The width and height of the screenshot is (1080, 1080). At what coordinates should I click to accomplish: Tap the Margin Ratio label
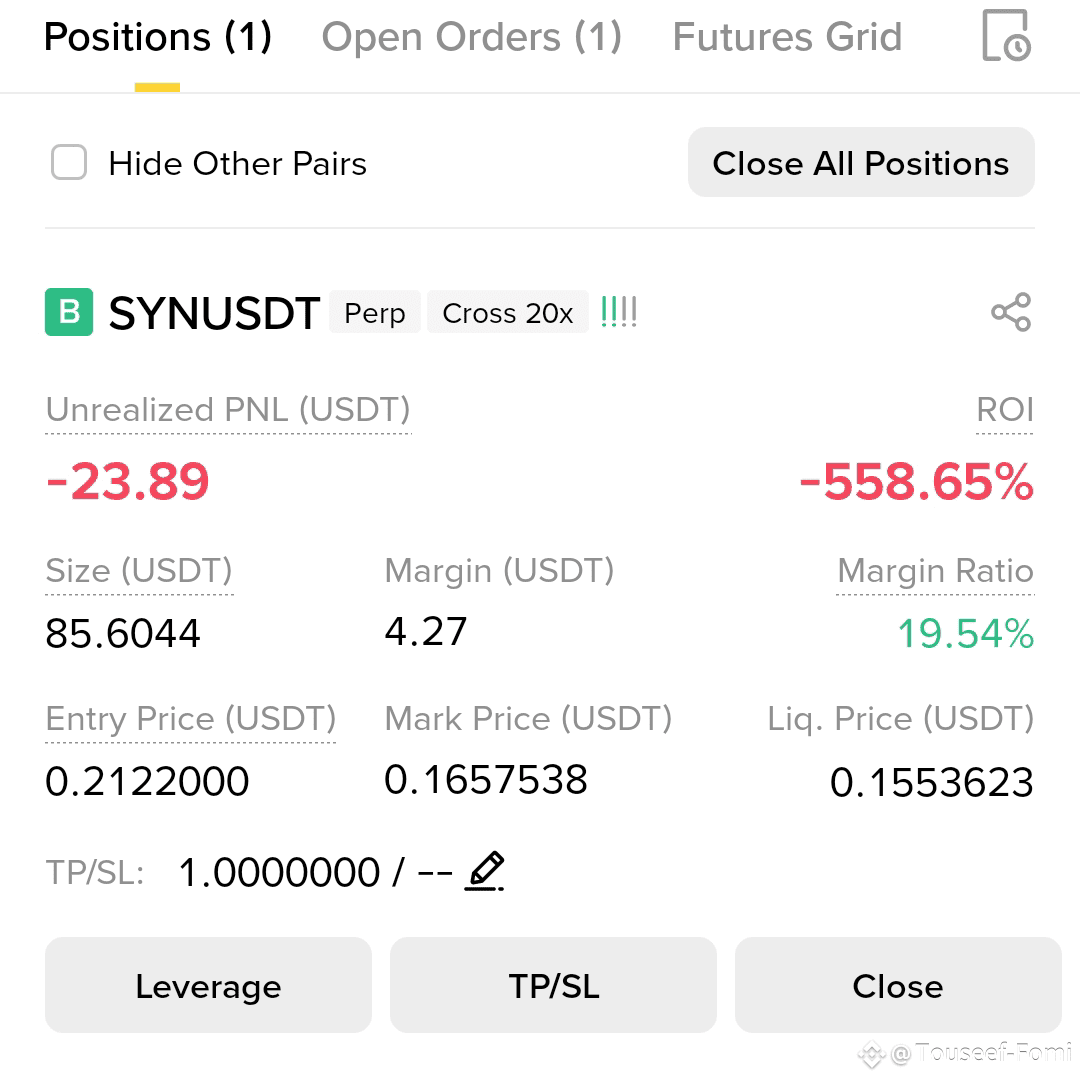935,571
